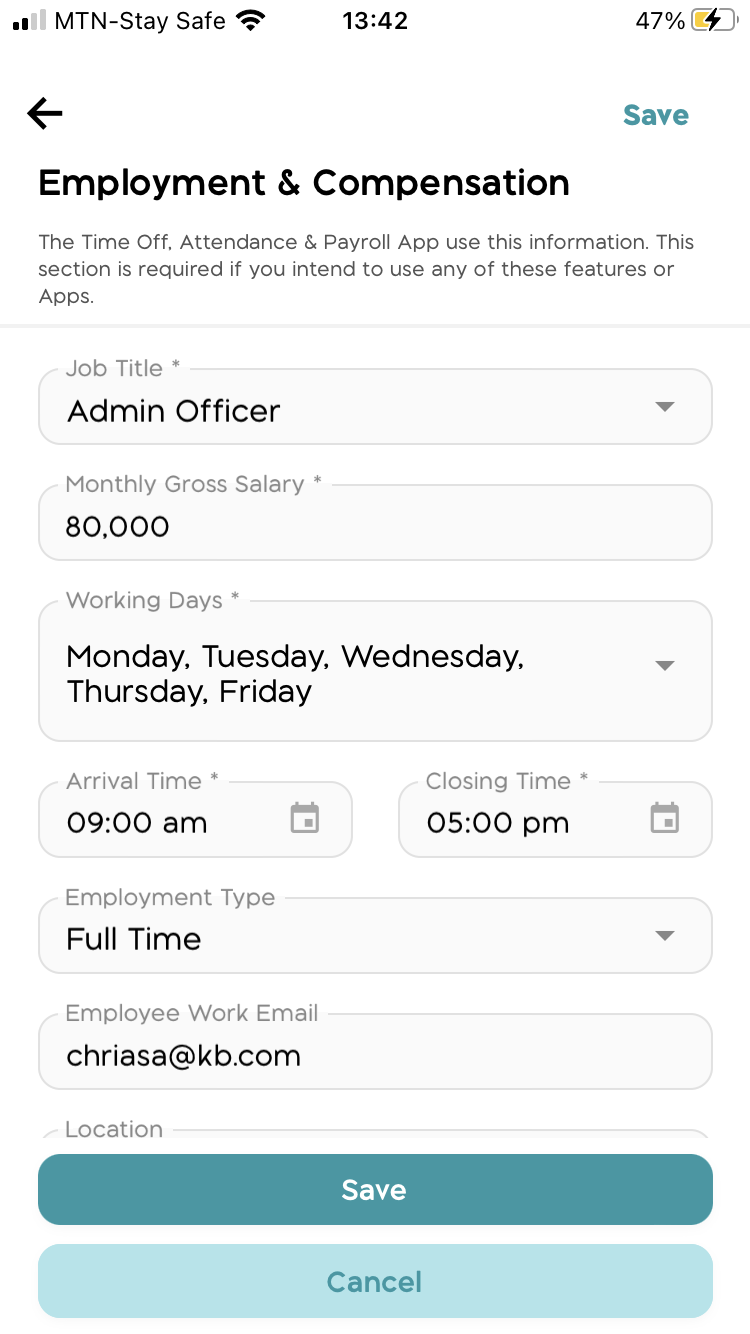750x1334 pixels.
Task: Select the Employee Work Email field
Action: point(375,1051)
